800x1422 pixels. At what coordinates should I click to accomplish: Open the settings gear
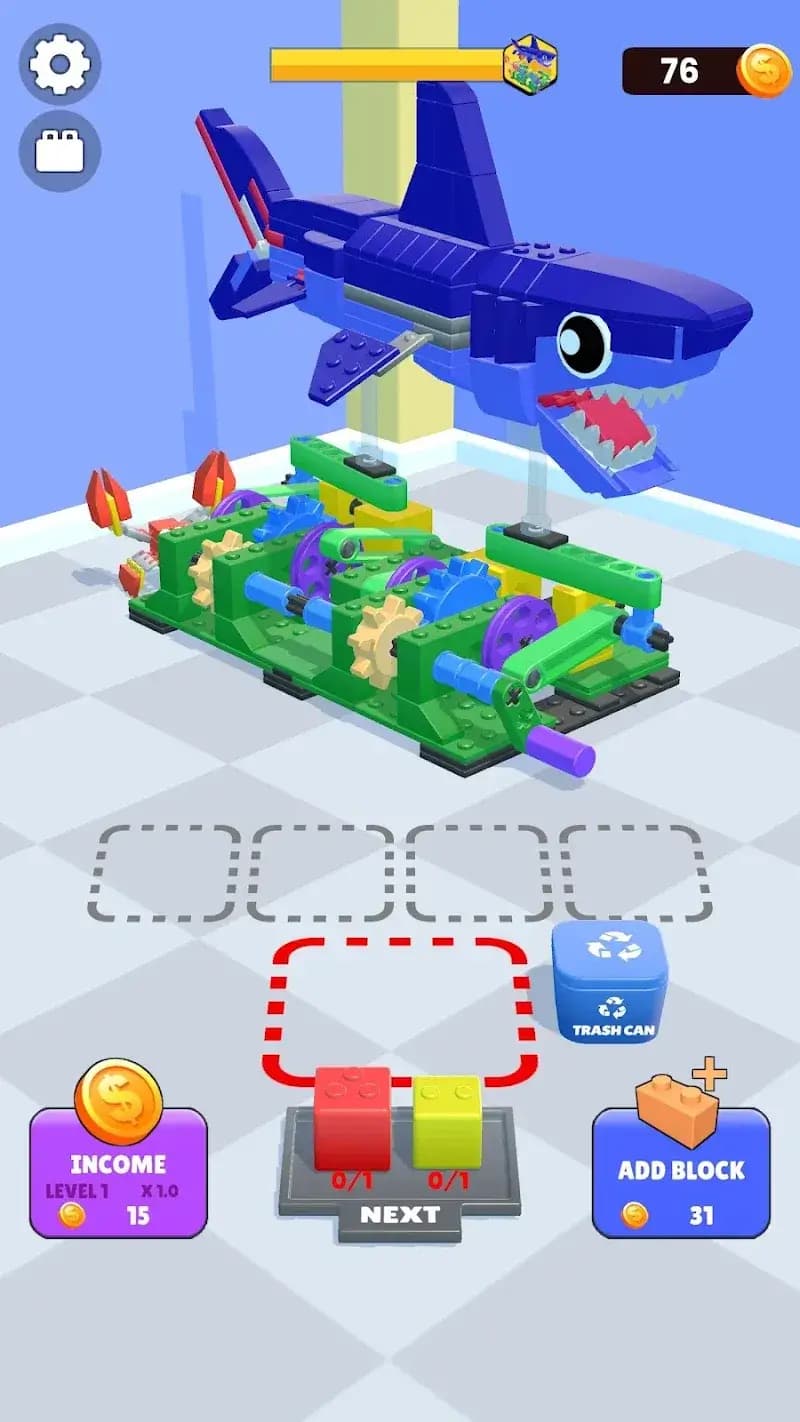[x=60, y=64]
